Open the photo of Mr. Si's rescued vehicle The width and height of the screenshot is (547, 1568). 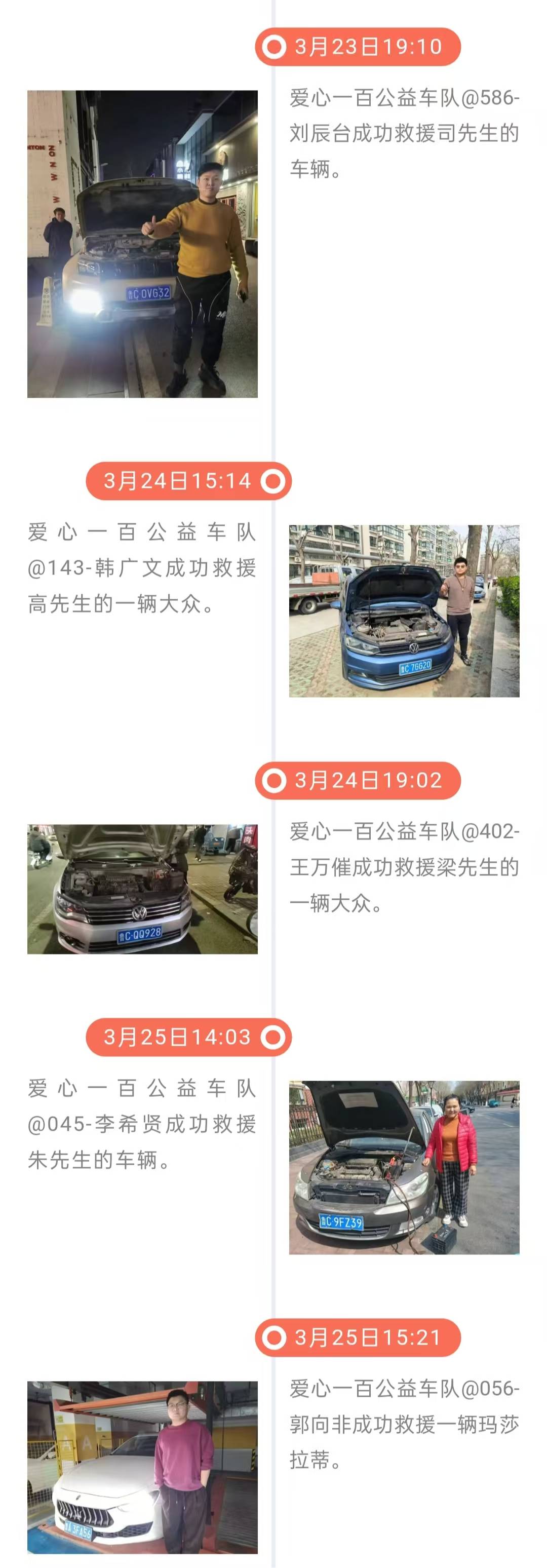tap(142, 244)
